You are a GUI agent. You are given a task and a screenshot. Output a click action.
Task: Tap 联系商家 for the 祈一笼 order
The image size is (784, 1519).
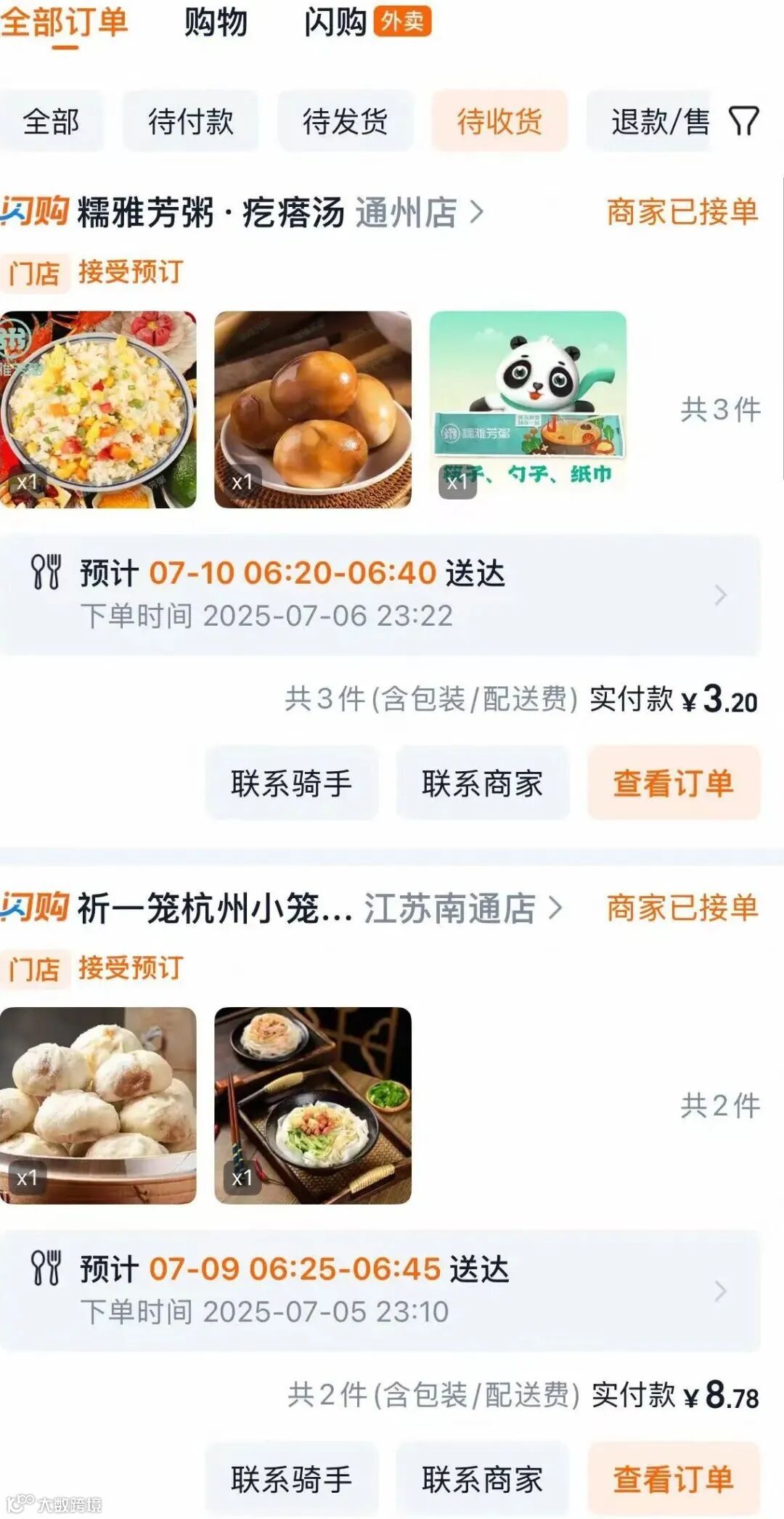482,1479
